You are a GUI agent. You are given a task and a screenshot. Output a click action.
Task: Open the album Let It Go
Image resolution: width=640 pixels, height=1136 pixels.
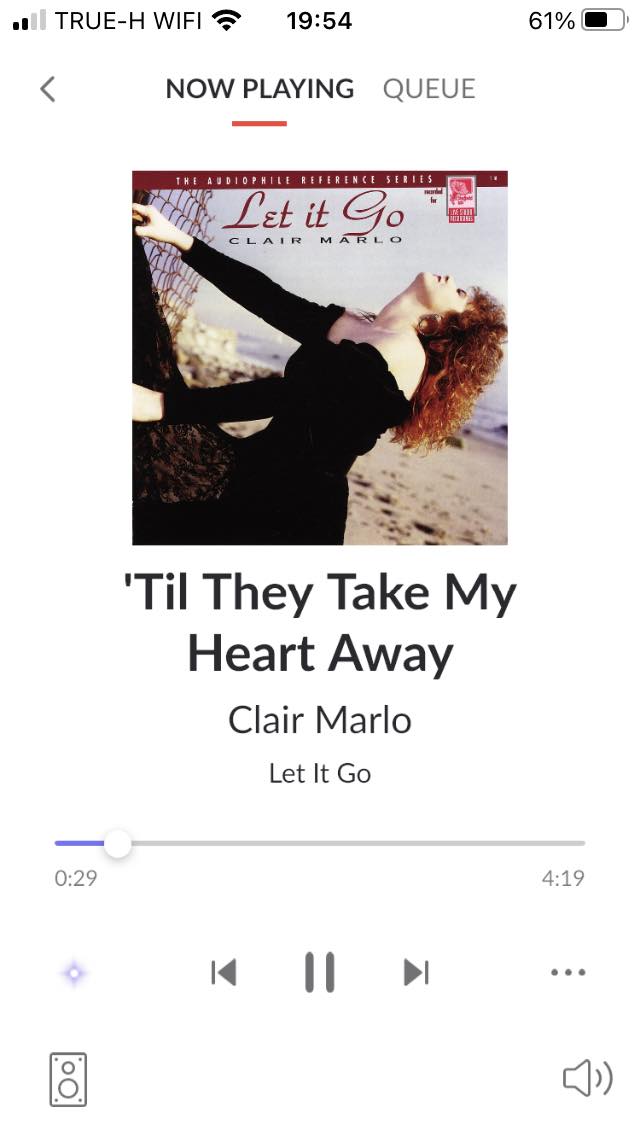pos(320,773)
